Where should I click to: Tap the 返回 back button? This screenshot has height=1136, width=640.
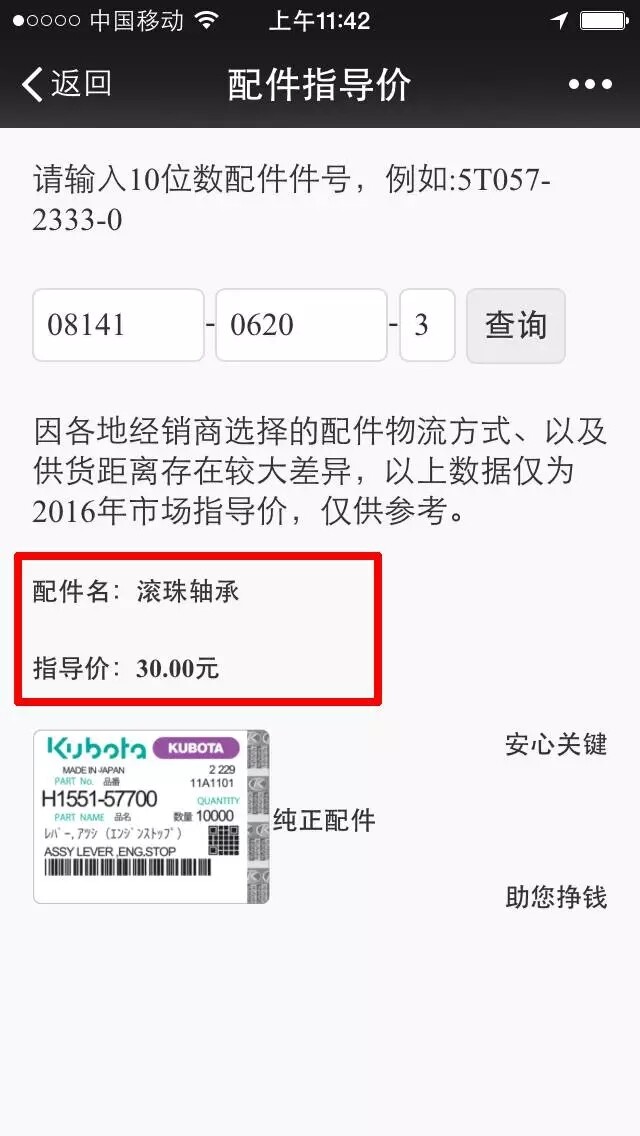click(66, 84)
